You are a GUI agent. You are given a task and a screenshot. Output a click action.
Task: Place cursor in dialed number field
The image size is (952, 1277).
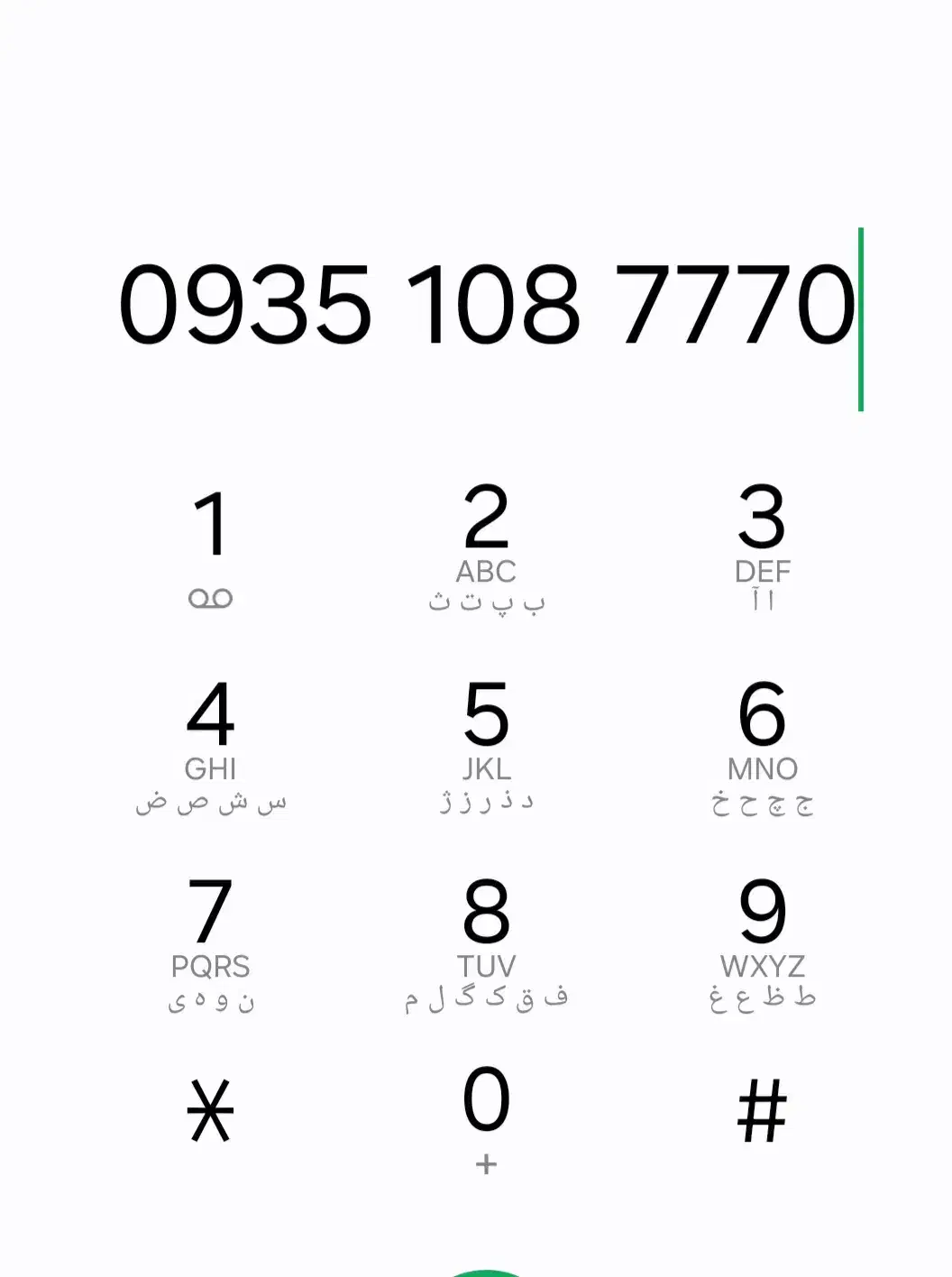click(487, 305)
